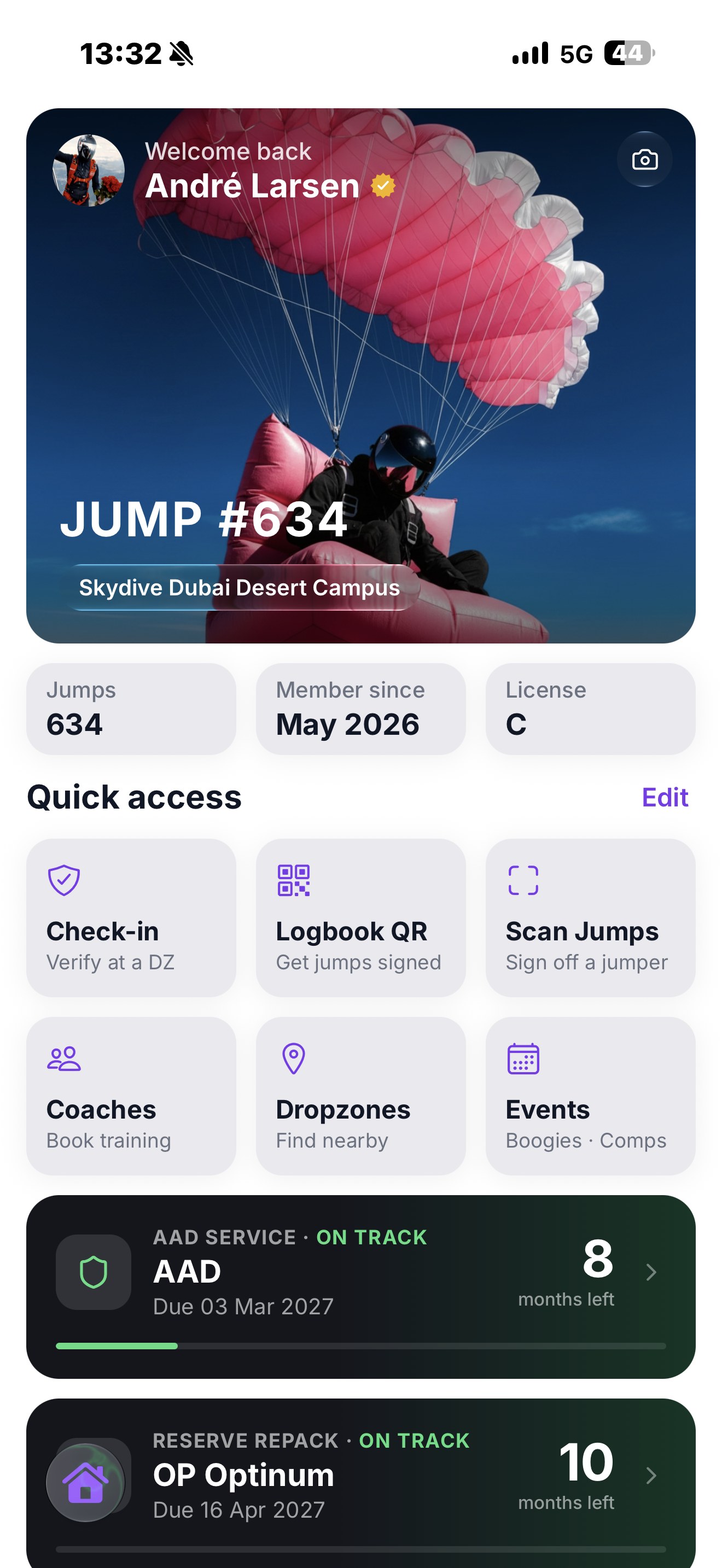
Task: Tap the Skydive Dubai Desert Campus chip
Action: click(x=240, y=587)
